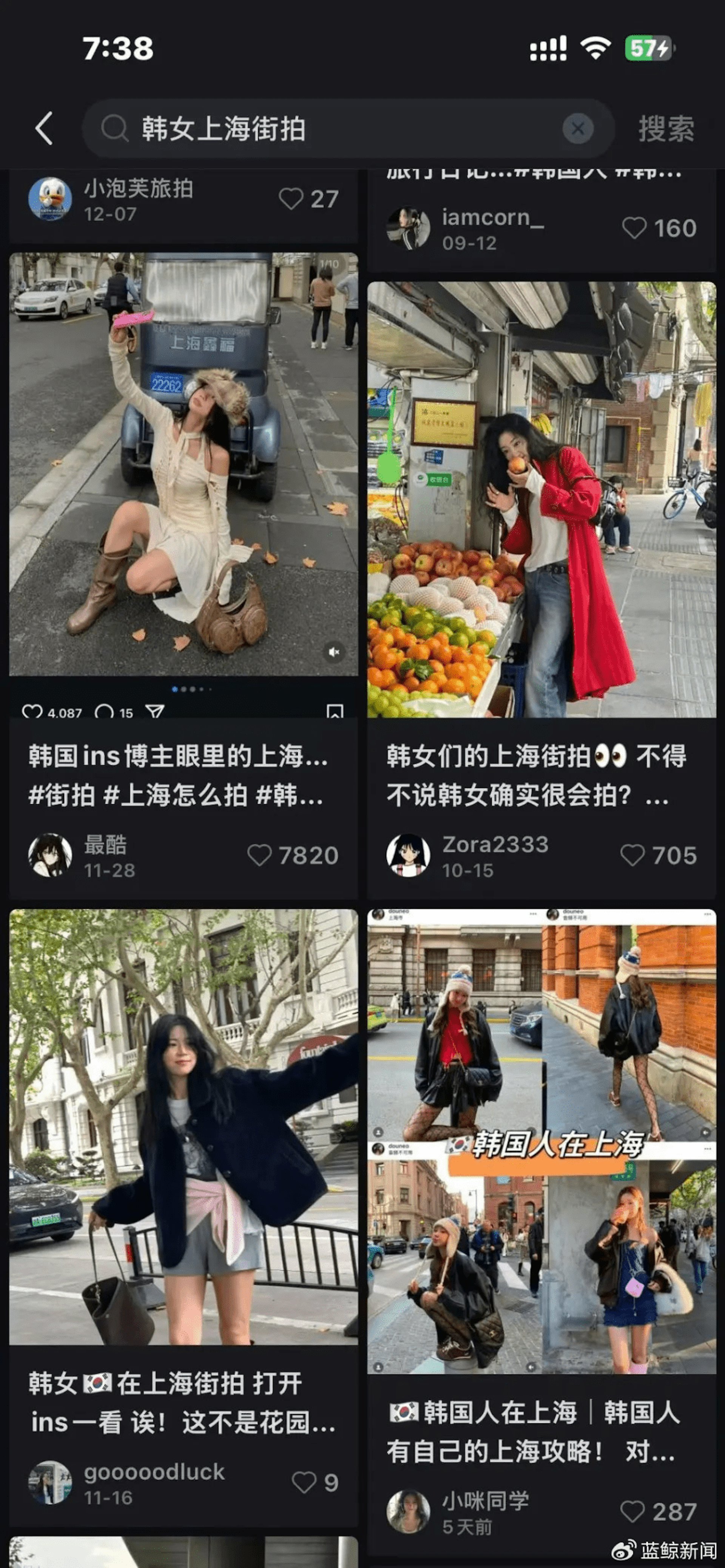View Zora2333's profile avatar

408,855
